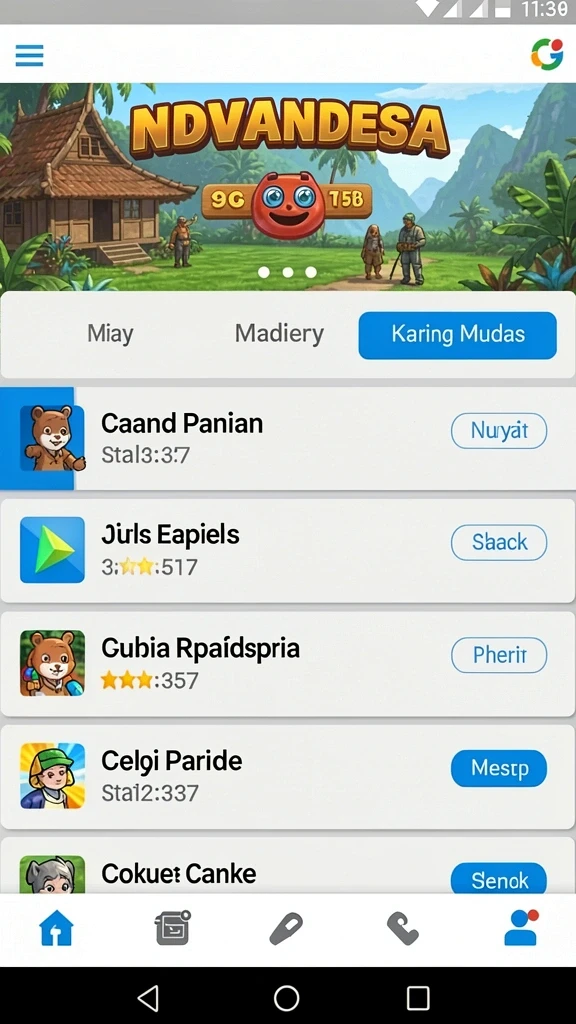Open the Caand Panian app row
Image resolution: width=576 pixels, height=1024 pixels.
[288, 438]
